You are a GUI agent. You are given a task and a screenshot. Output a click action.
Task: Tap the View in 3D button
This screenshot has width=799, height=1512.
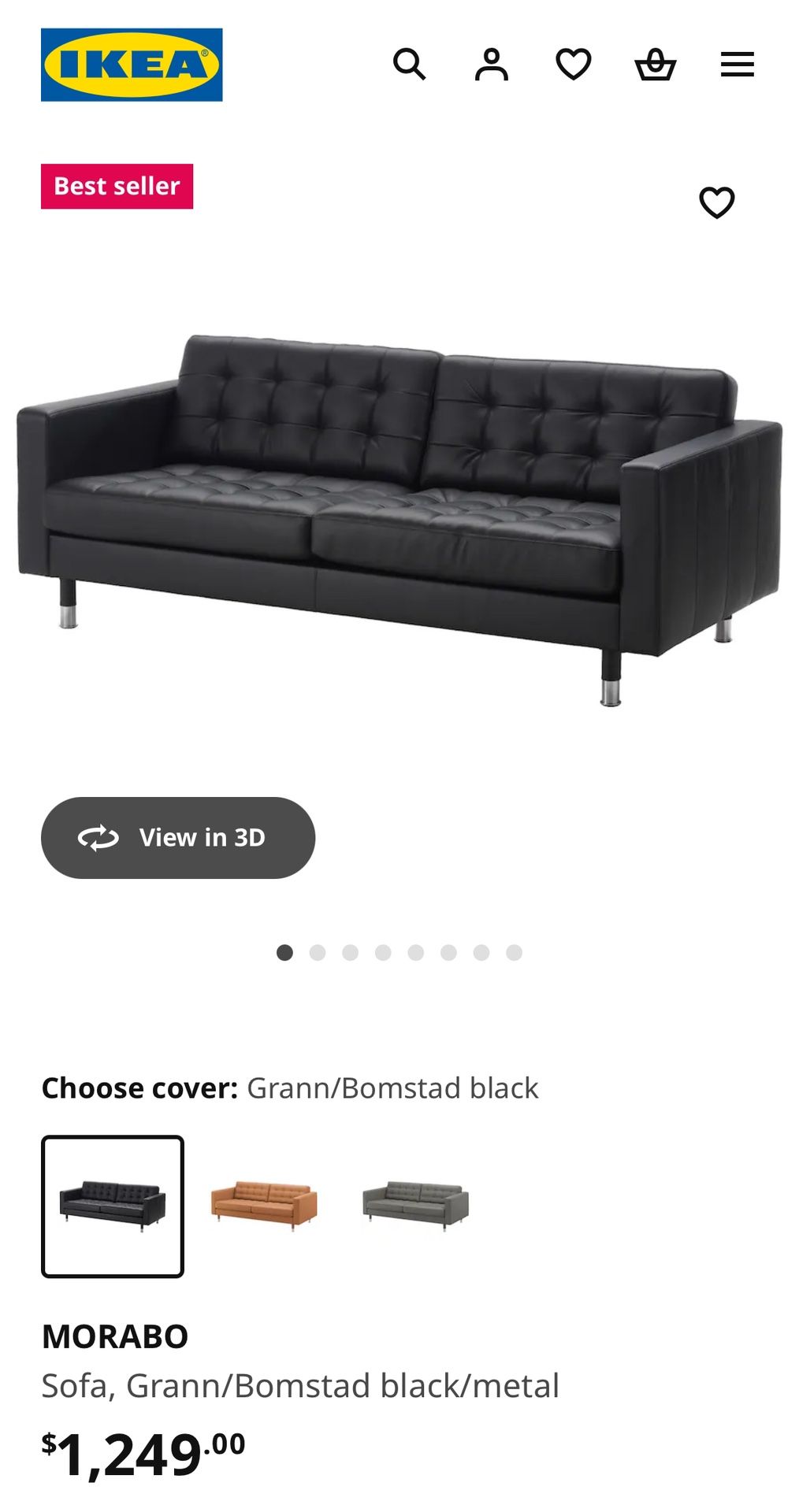178,837
